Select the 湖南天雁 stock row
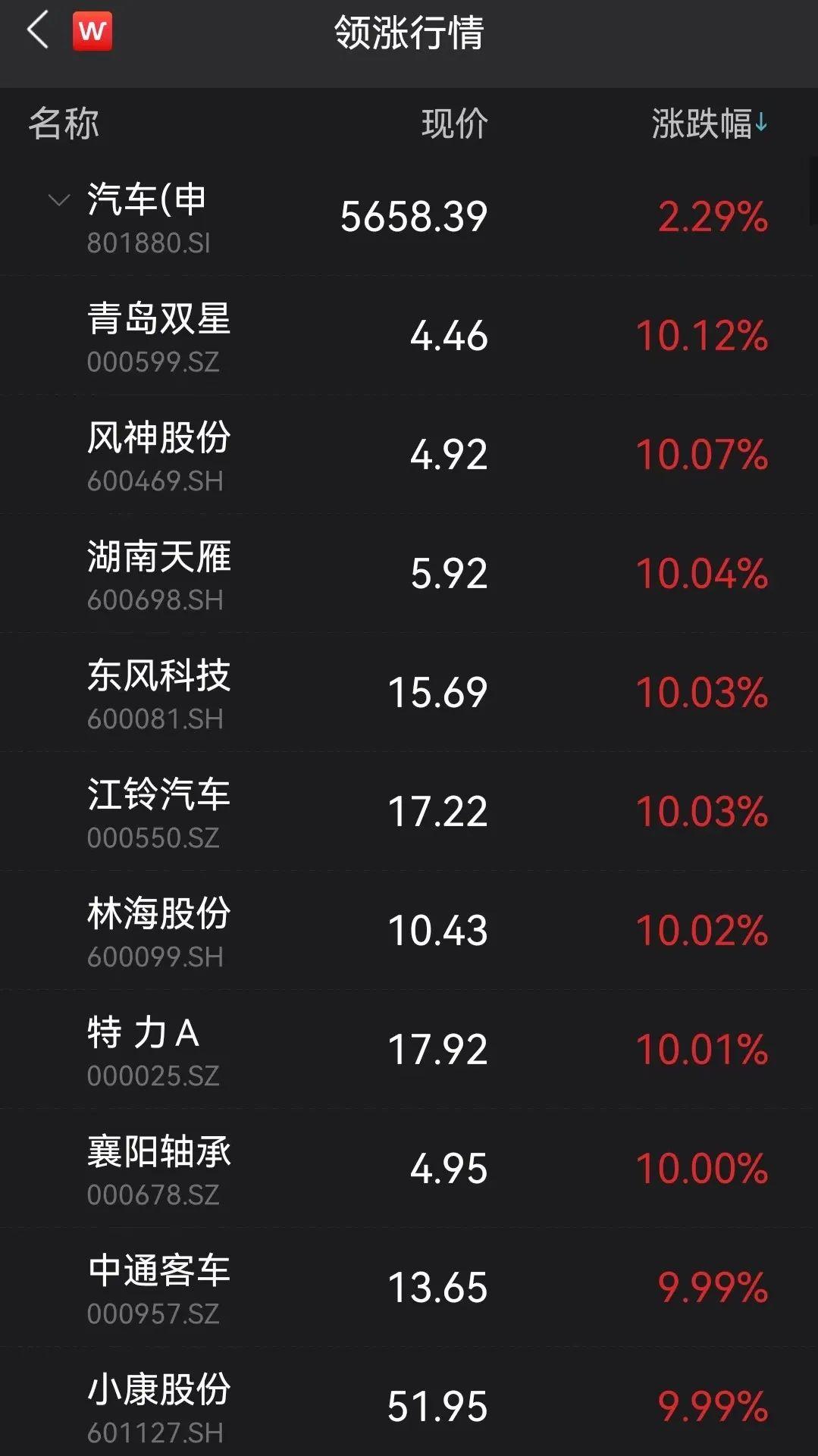Viewport: 818px width, 1456px height. [x=409, y=574]
